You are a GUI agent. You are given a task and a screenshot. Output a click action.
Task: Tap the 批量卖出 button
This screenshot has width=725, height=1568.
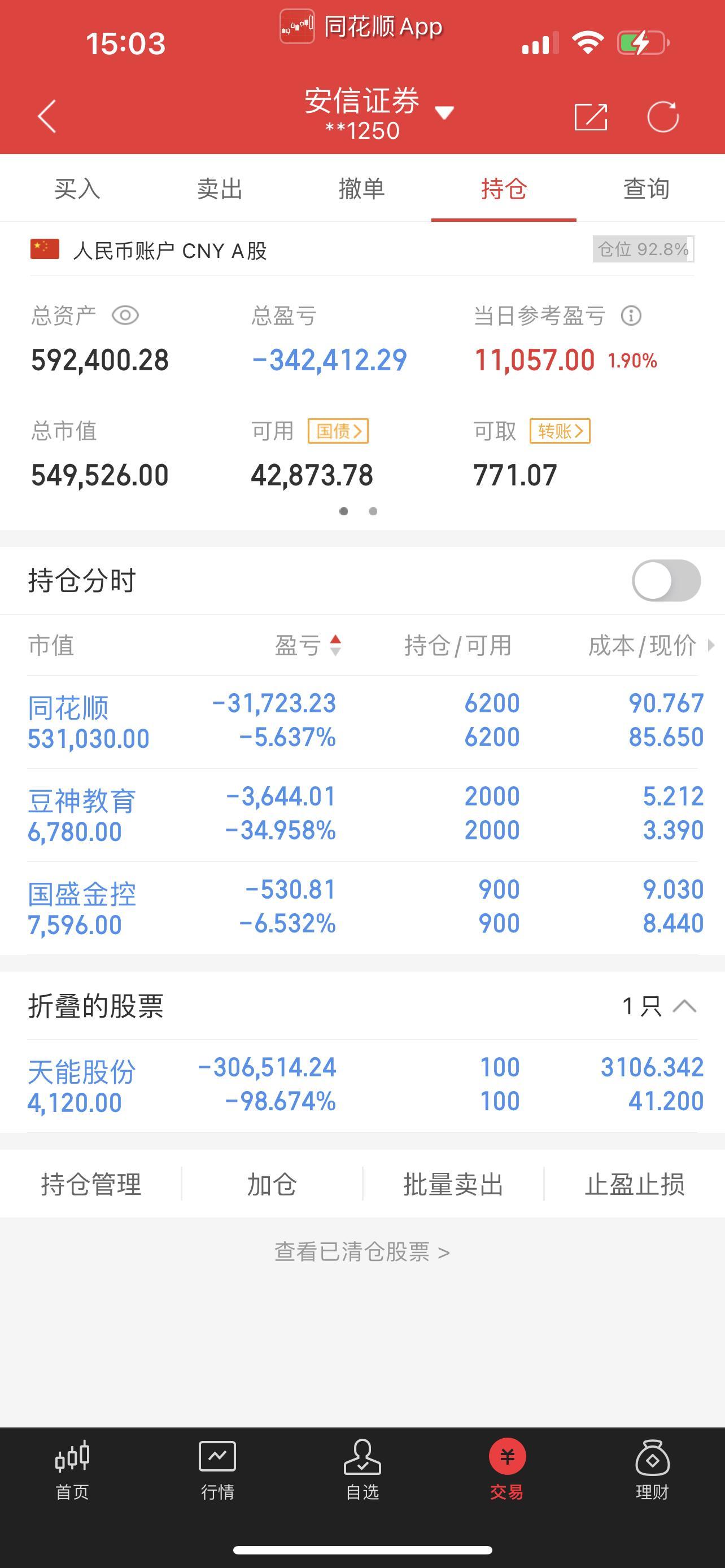tap(453, 1185)
